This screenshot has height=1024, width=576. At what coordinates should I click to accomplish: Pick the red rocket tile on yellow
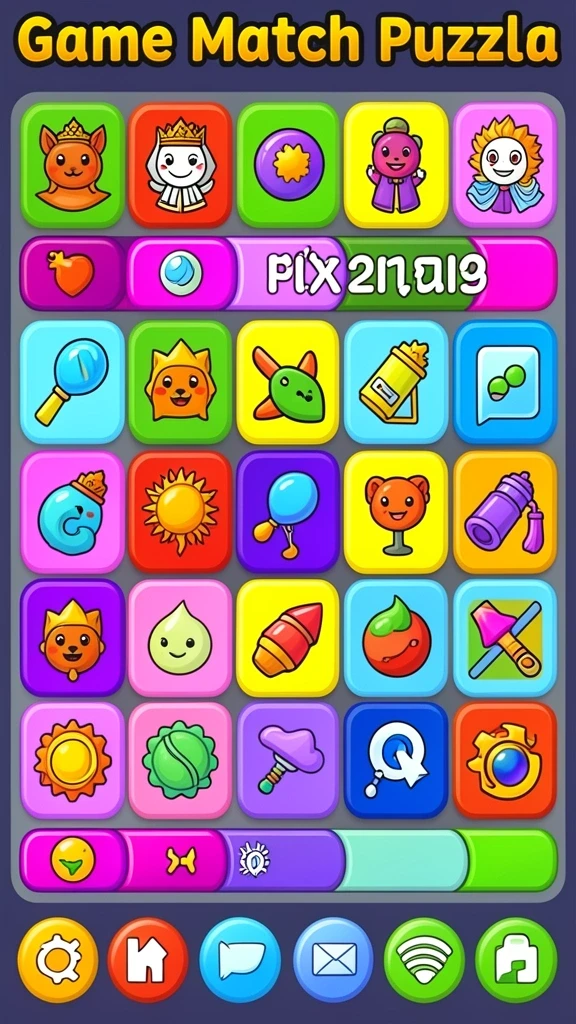pyautogui.click(x=288, y=637)
